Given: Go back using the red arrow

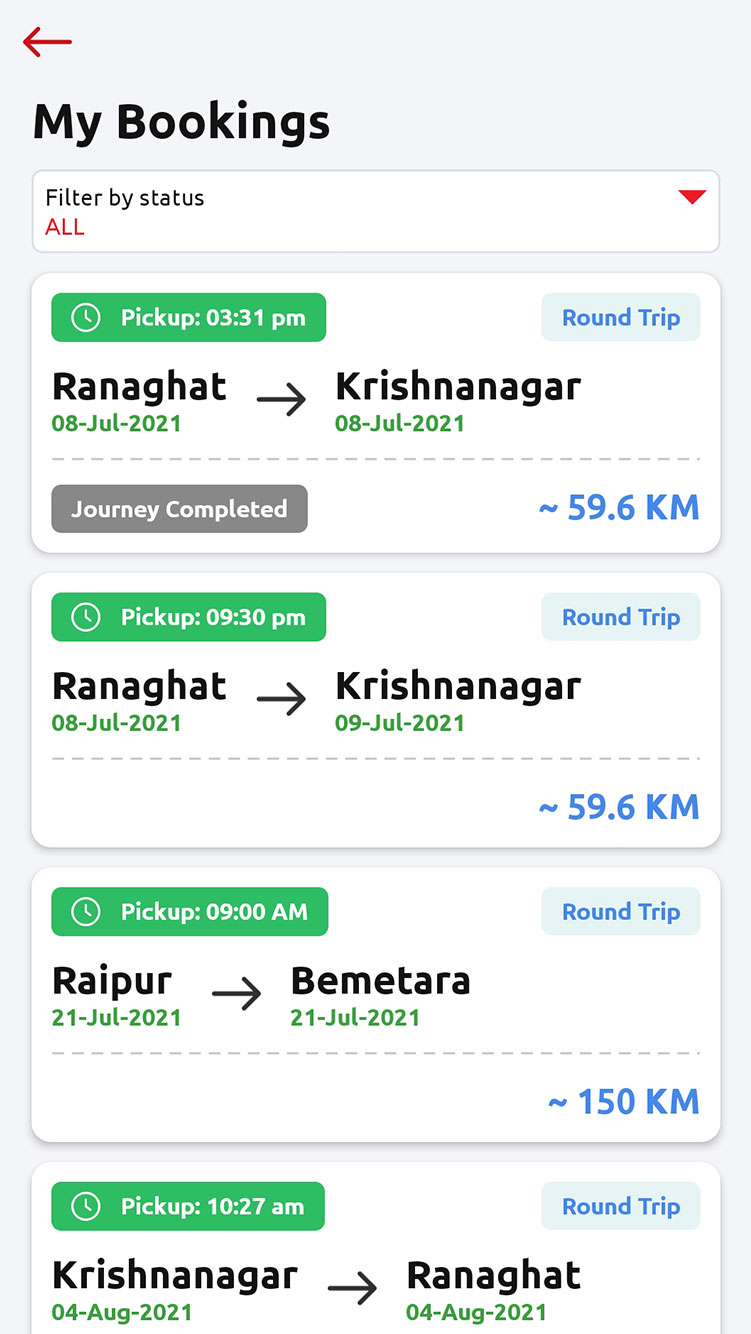Looking at the screenshot, I should (47, 41).
